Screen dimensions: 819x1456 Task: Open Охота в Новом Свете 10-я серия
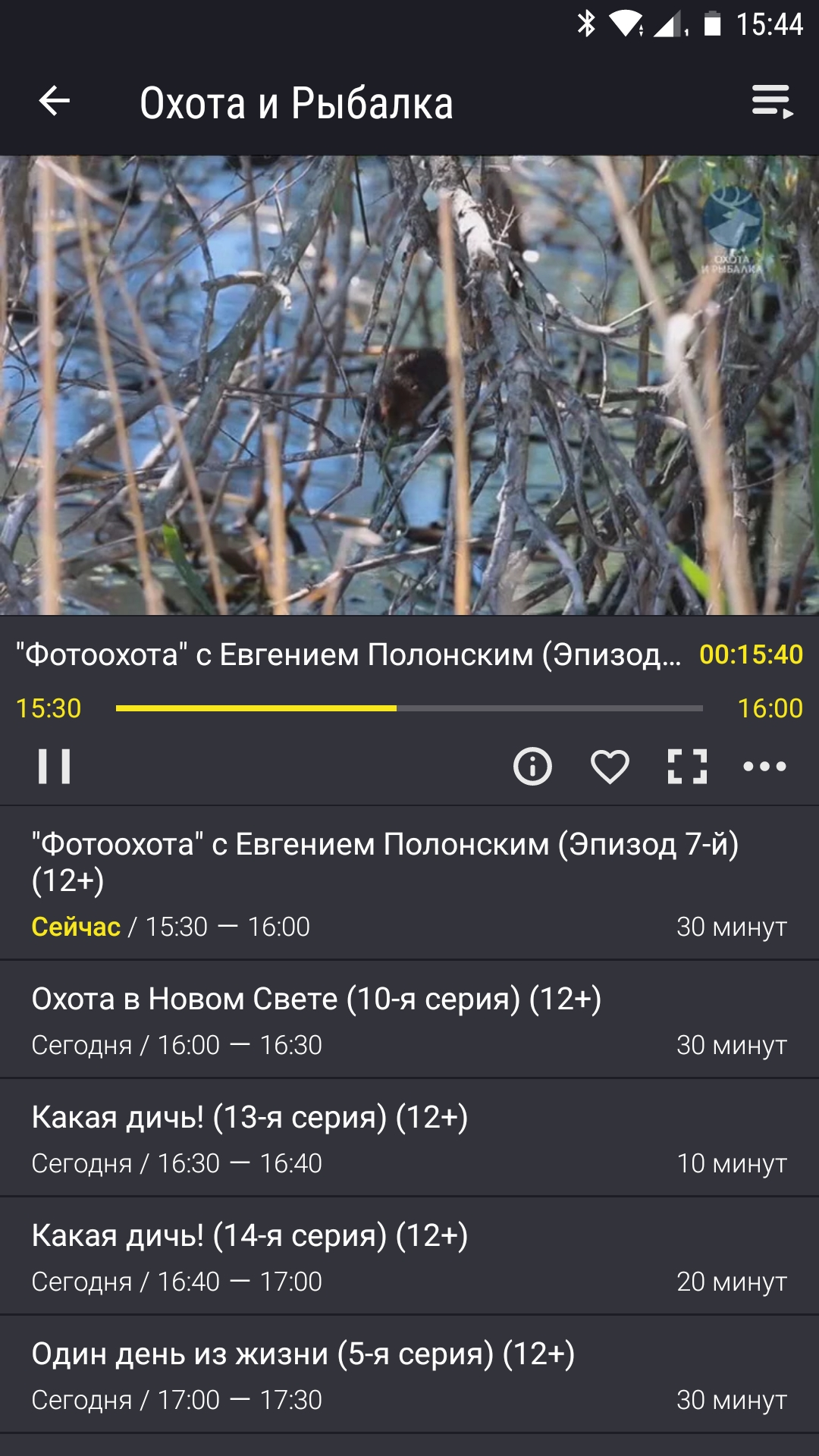409,1019
